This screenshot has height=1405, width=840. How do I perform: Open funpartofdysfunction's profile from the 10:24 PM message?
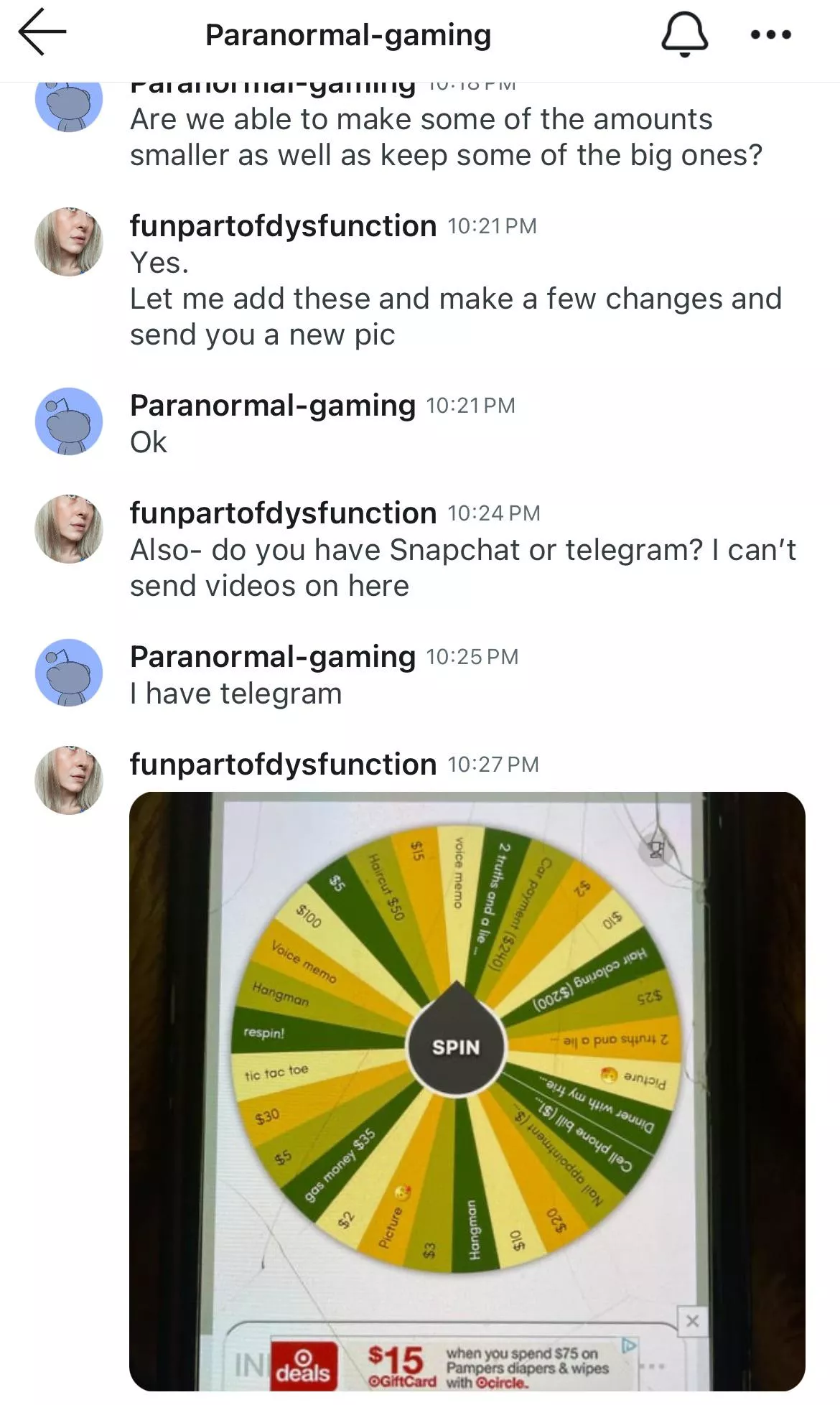(283, 513)
